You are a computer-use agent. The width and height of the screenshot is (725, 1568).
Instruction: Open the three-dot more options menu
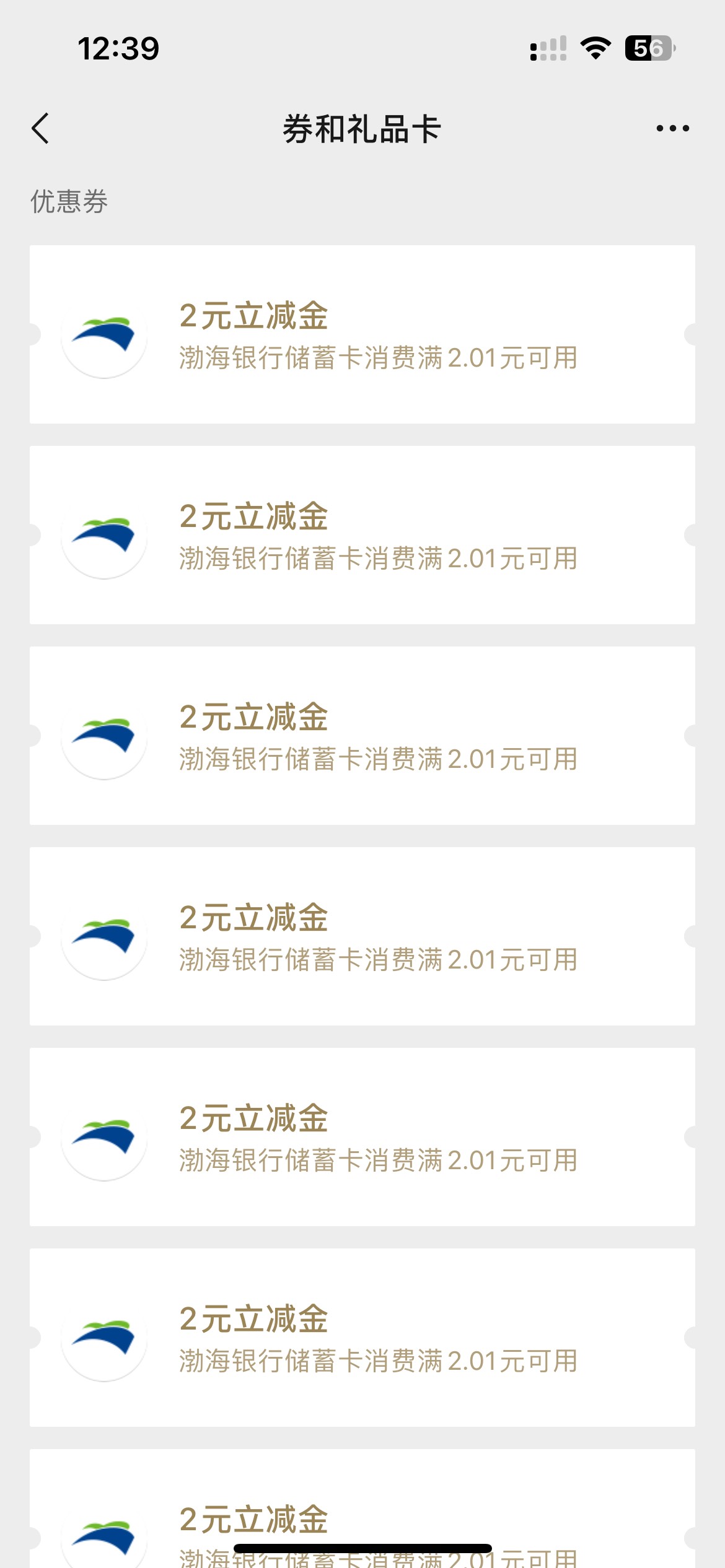(672, 129)
